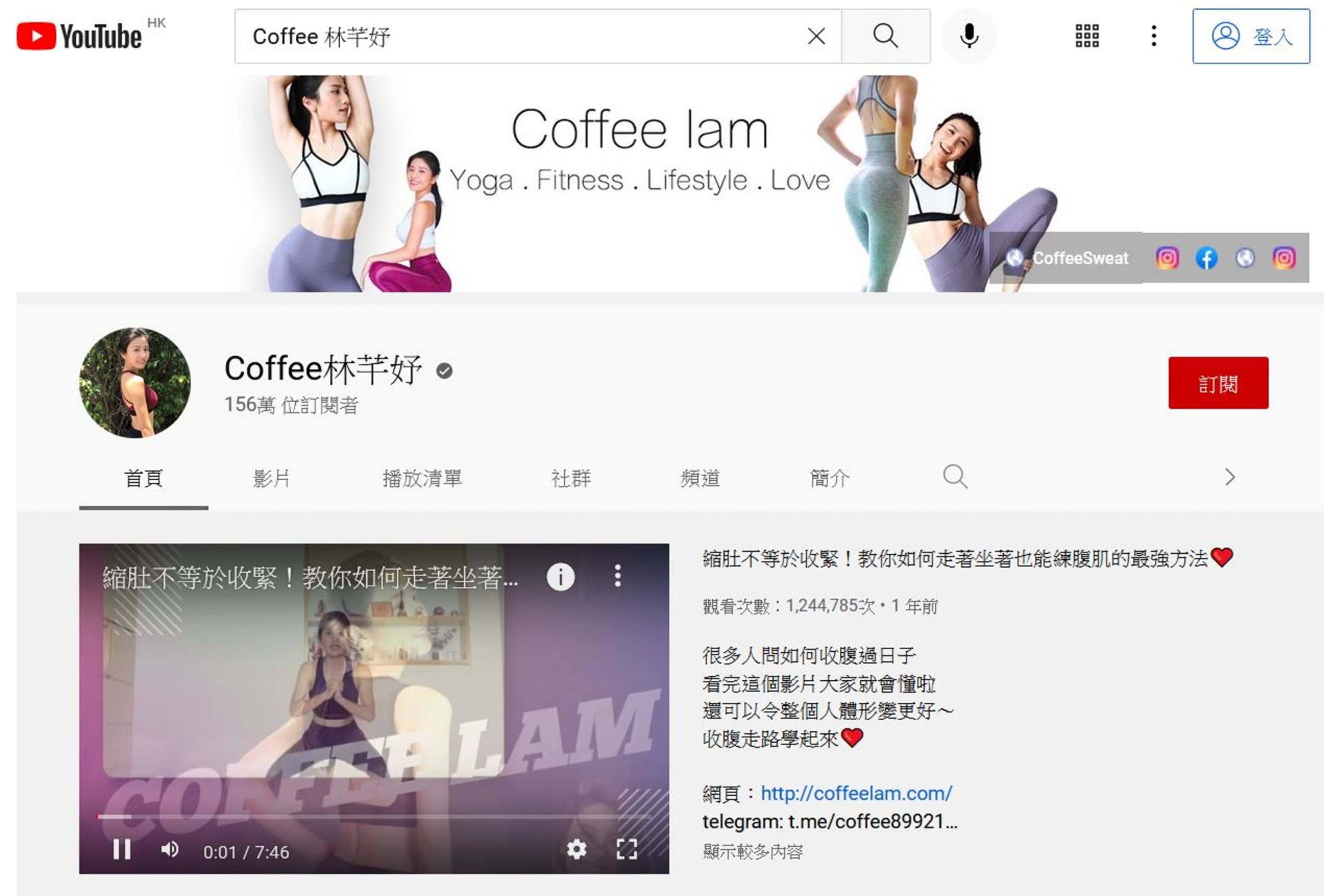Open the Facebook link on the banner
The height and width of the screenshot is (896, 1324).
coord(1206,258)
